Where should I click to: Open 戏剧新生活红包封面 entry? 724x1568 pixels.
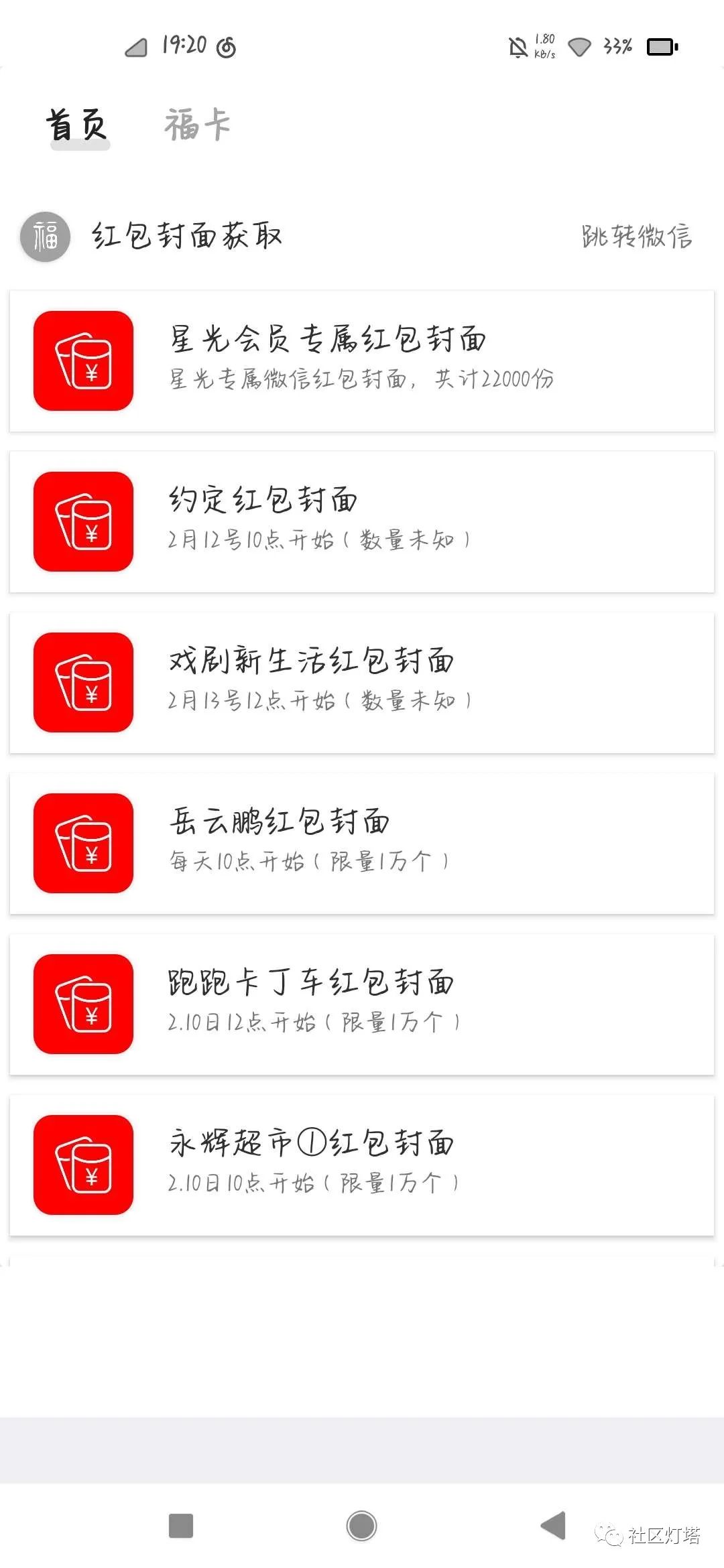pos(362,682)
